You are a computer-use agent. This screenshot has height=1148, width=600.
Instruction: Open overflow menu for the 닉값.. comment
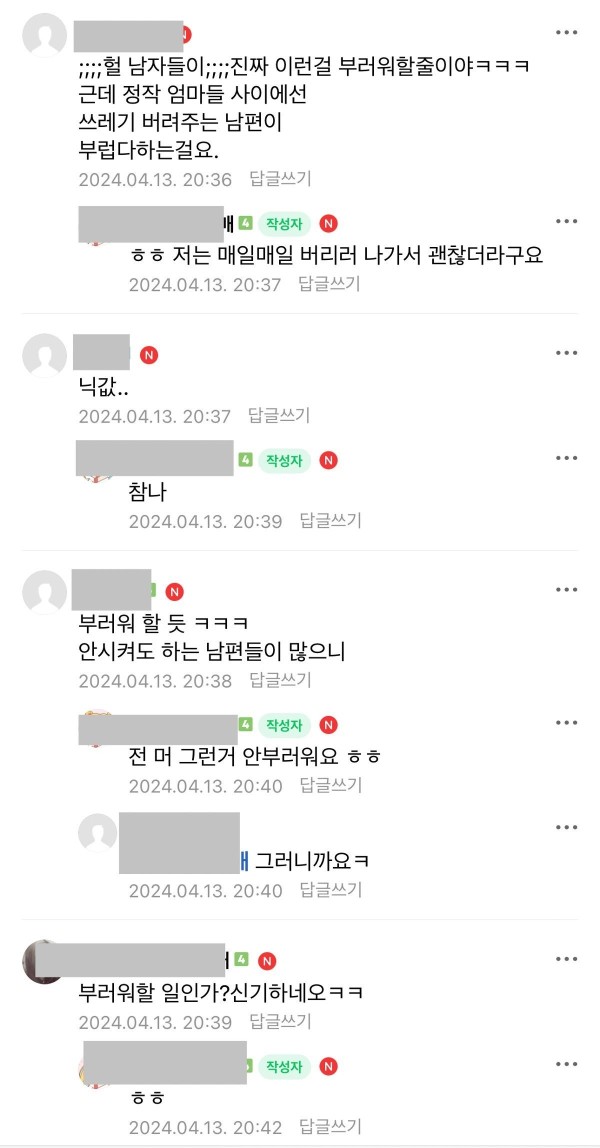tap(567, 353)
